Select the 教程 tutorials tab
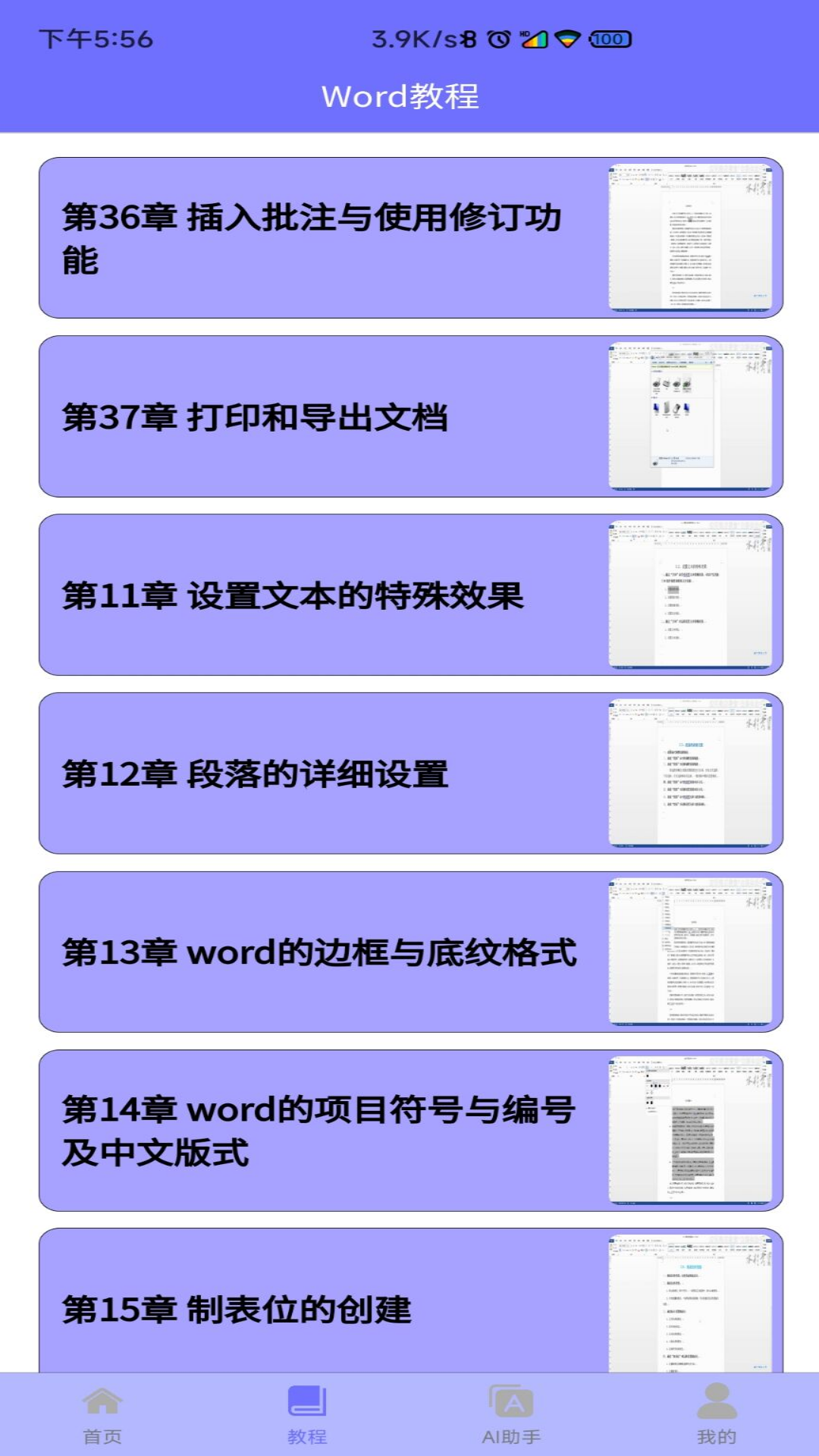The height and width of the screenshot is (1456, 819). (307, 1414)
